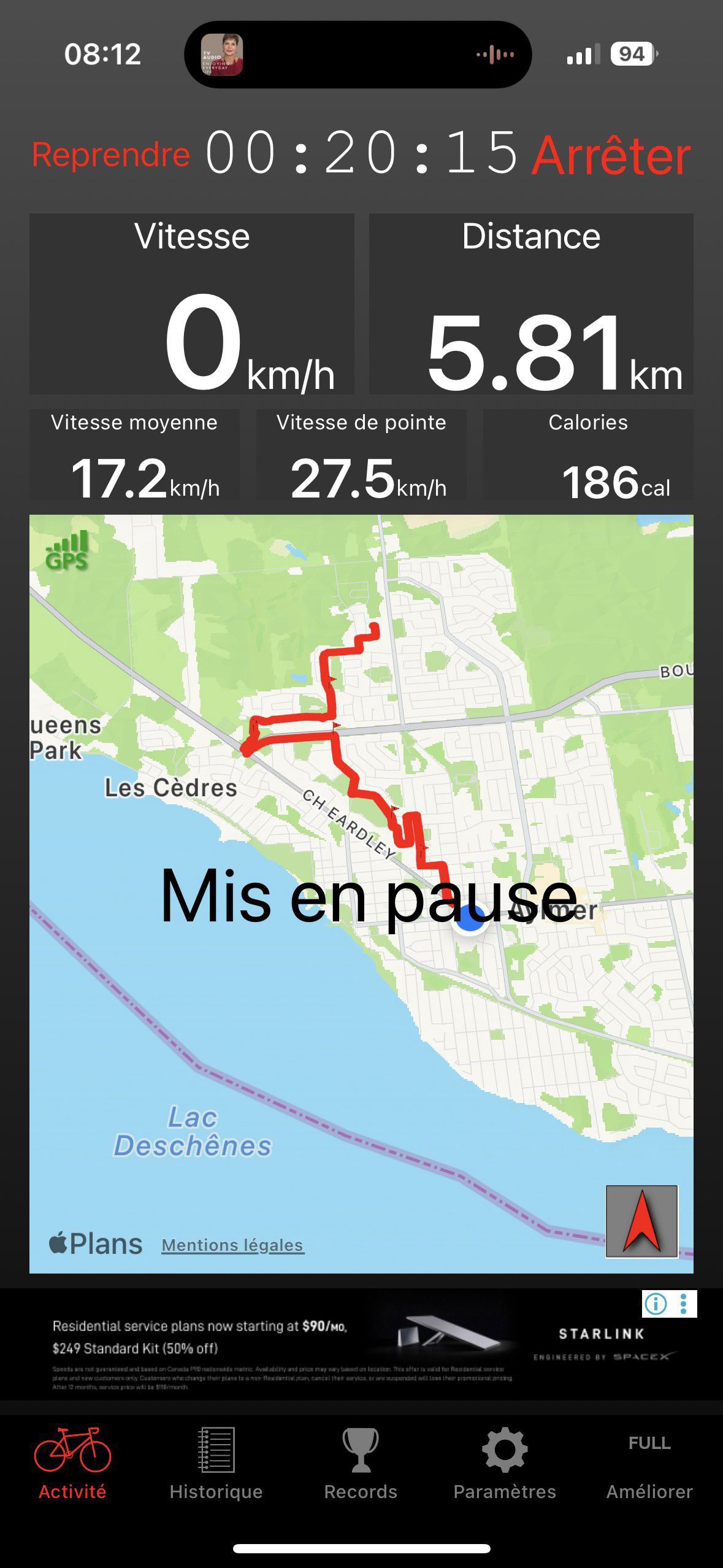Stop the activity with Arrêter
Viewport: 723px width, 1568px height.
(611, 156)
